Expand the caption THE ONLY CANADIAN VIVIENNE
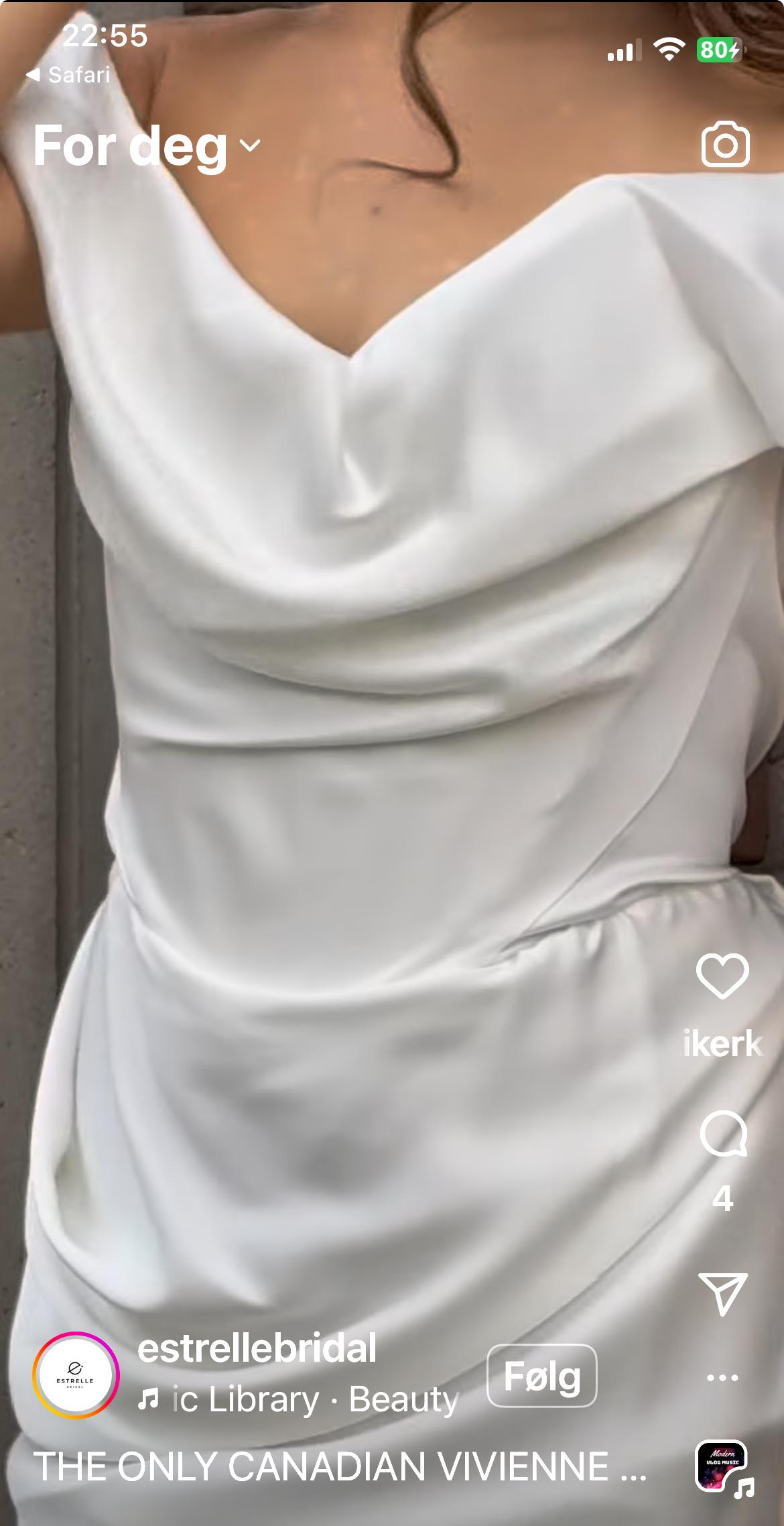This screenshot has width=784, height=1526. (340, 1466)
